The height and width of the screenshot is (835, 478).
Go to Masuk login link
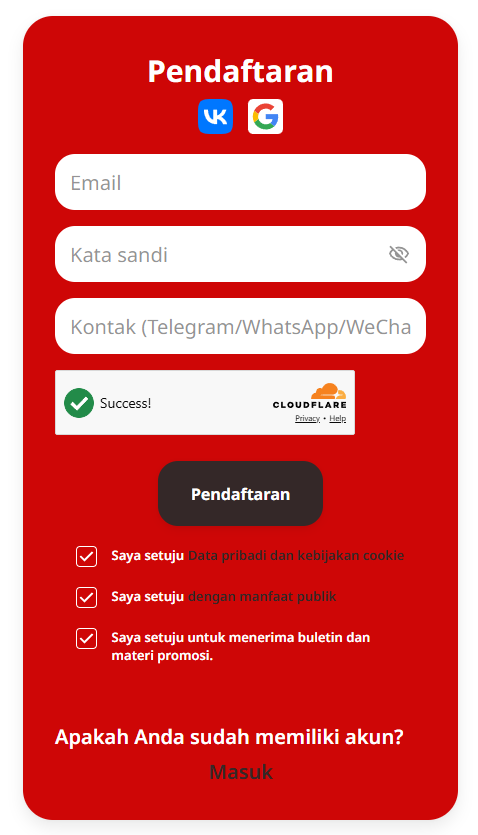coord(241,772)
